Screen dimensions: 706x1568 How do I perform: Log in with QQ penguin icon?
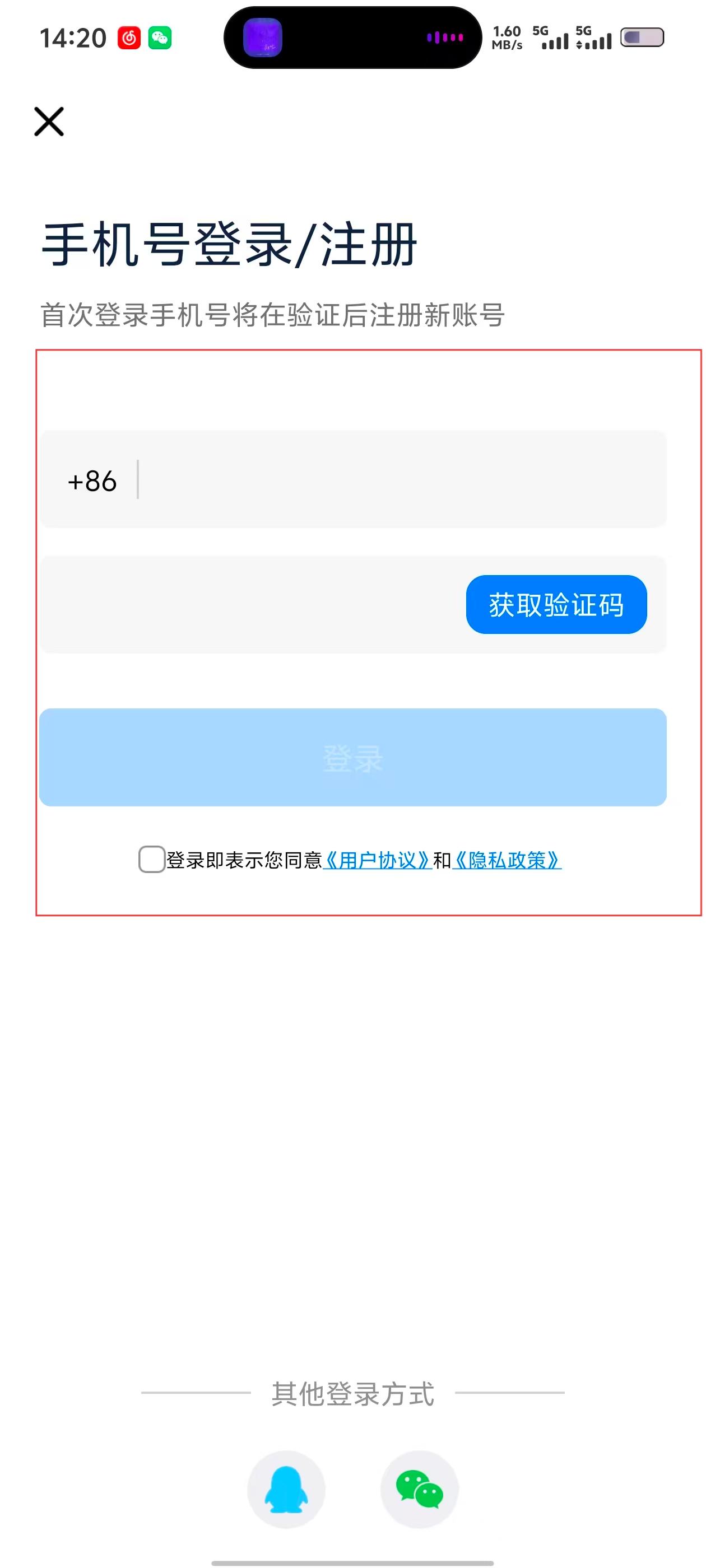(x=286, y=1489)
